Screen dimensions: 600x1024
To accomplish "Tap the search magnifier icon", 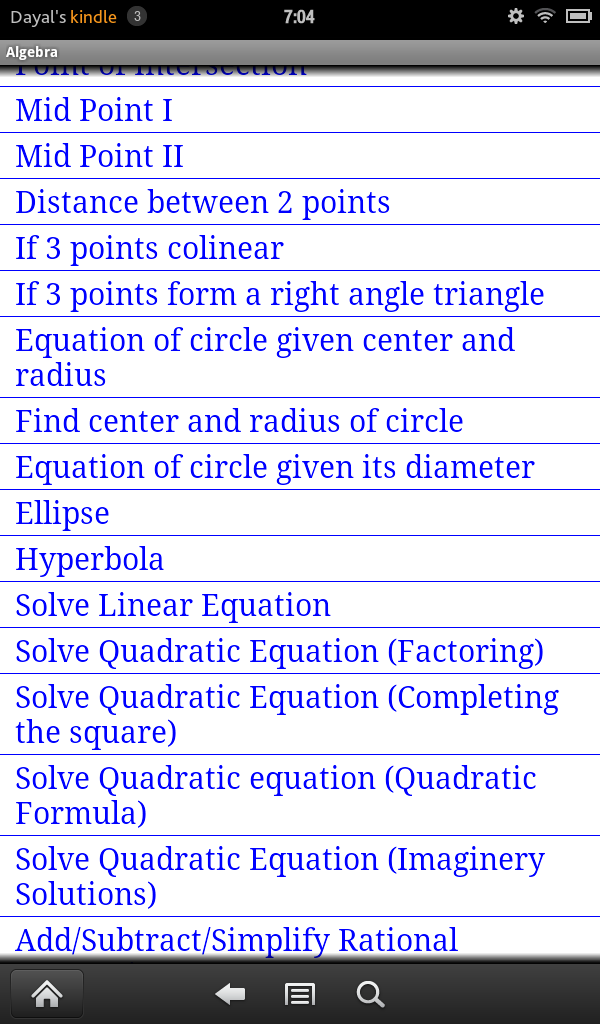I will coord(370,994).
